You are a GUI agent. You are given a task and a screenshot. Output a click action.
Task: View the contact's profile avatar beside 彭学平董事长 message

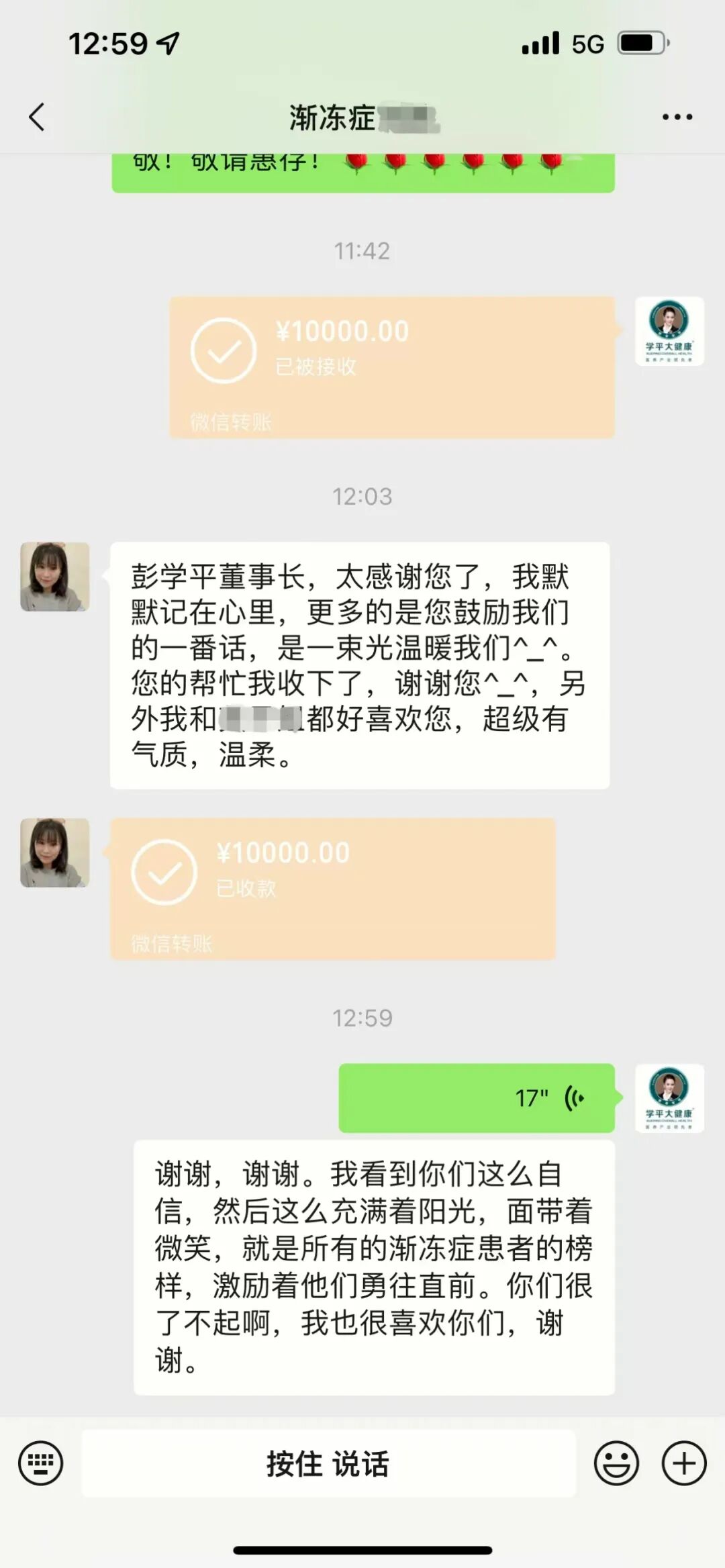tap(55, 577)
